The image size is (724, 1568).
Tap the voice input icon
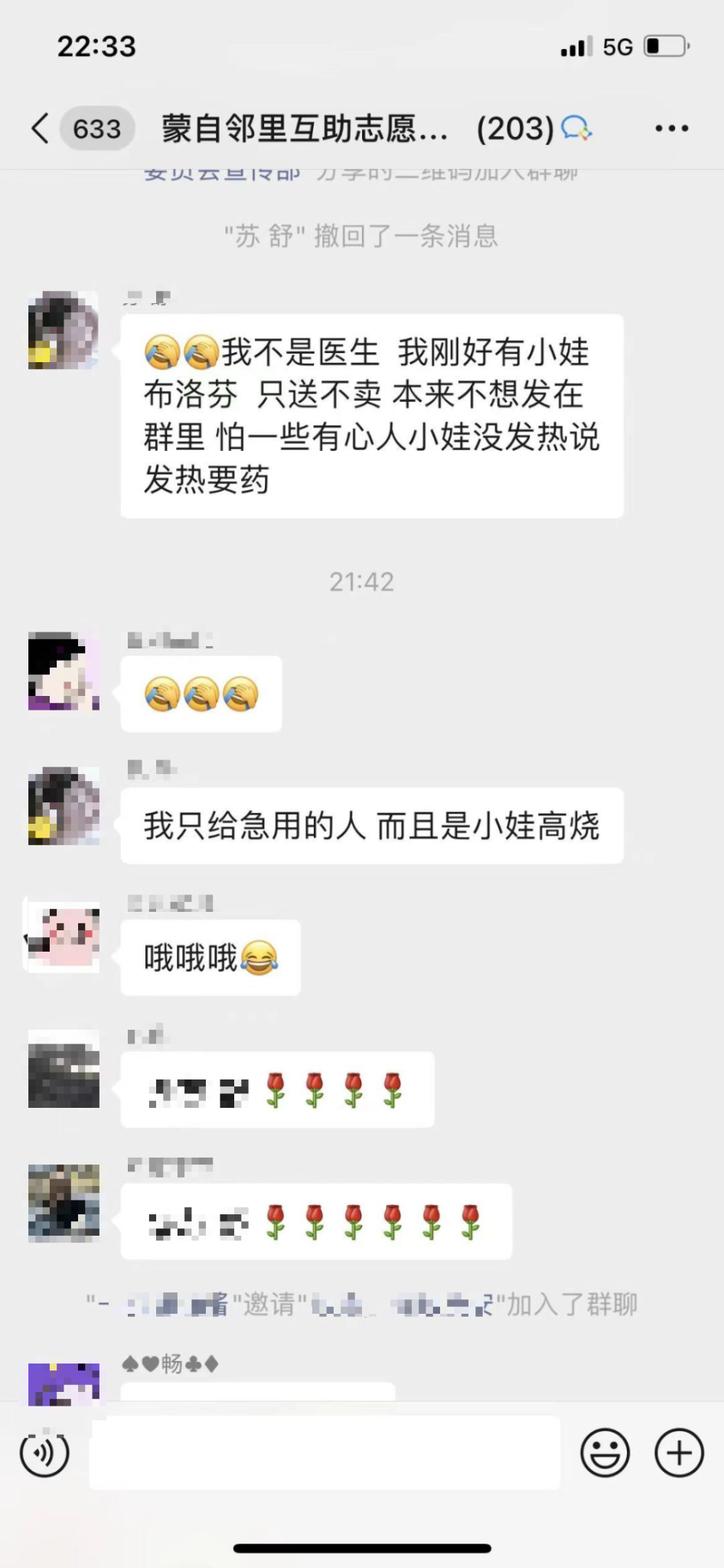pyautogui.click(x=44, y=1453)
